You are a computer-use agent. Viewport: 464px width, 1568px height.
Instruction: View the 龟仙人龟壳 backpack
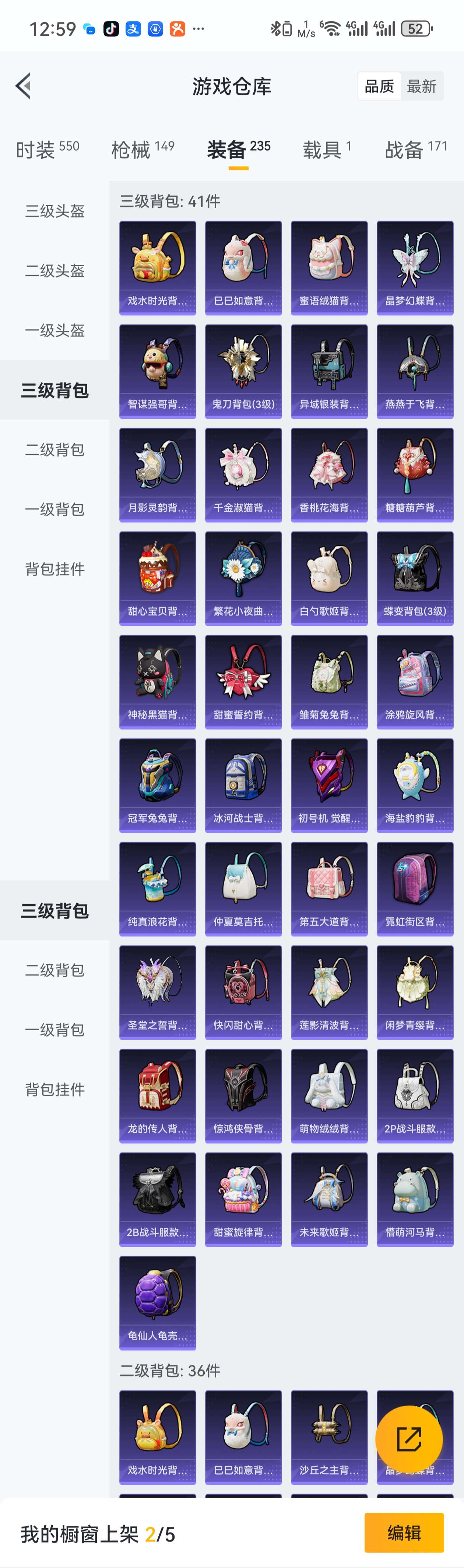[158, 1302]
